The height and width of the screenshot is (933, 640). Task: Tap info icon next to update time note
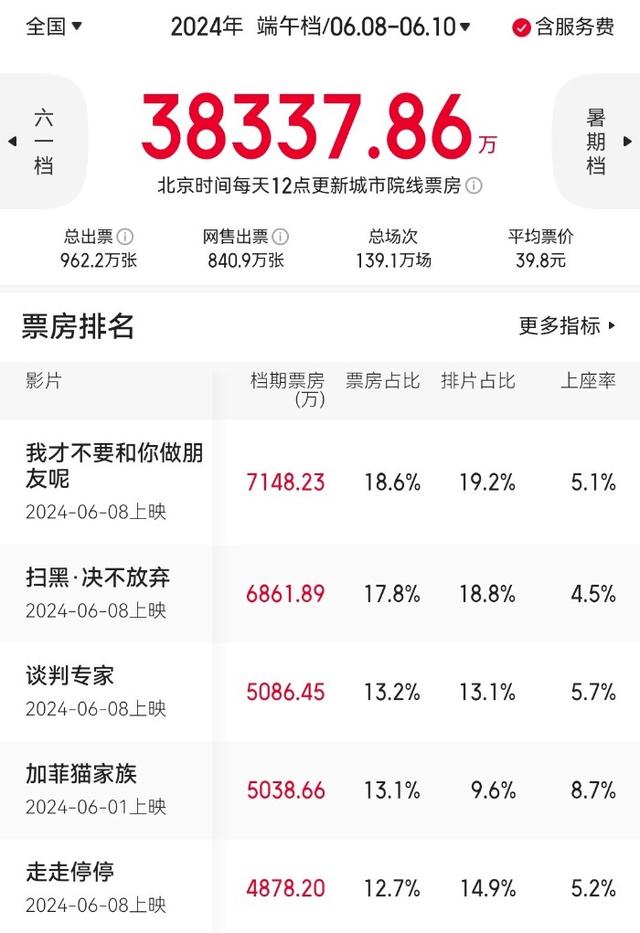coord(474,186)
